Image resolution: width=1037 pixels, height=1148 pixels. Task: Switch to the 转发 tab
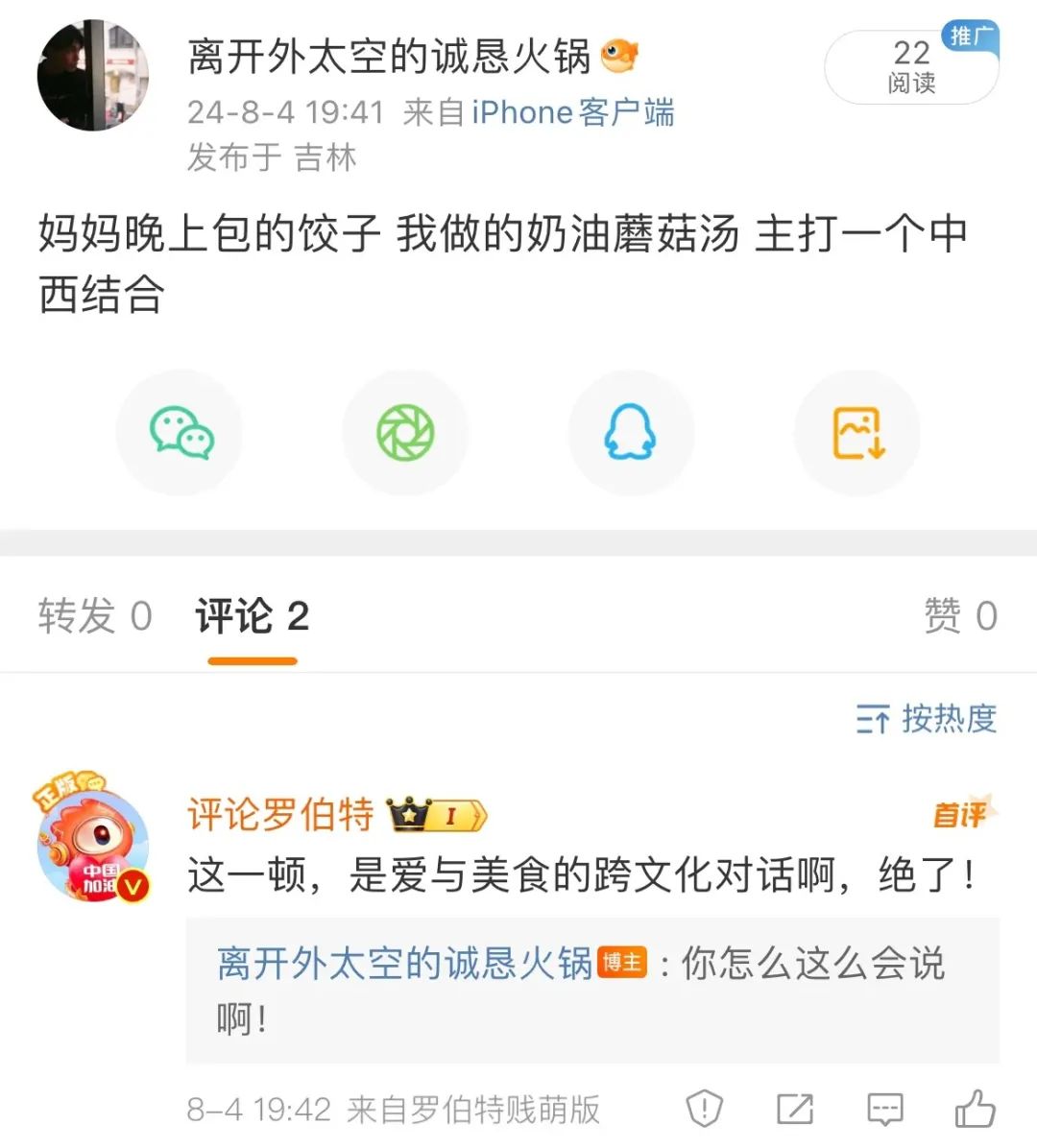click(94, 616)
